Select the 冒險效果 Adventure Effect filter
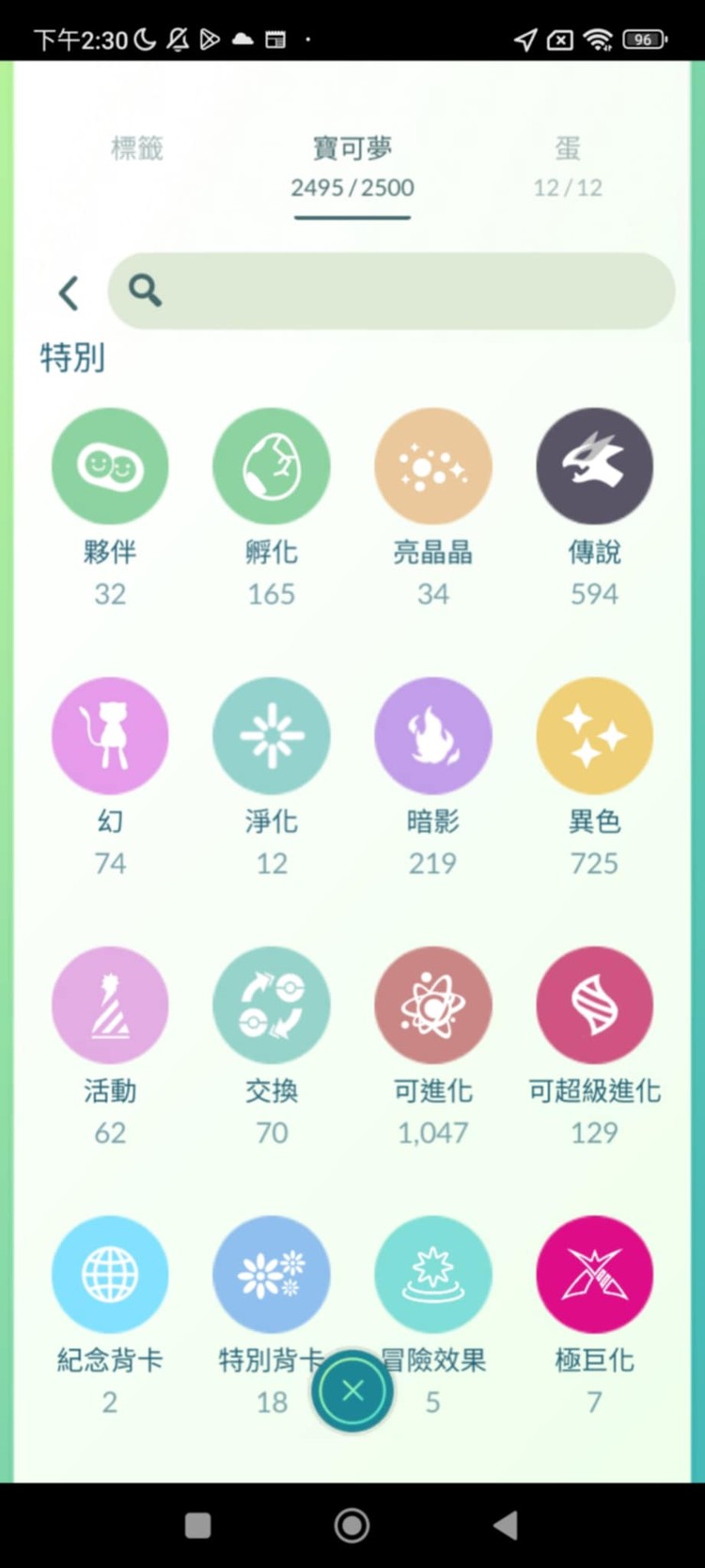Screen dimensions: 705x1568 click(x=432, y=1274)
